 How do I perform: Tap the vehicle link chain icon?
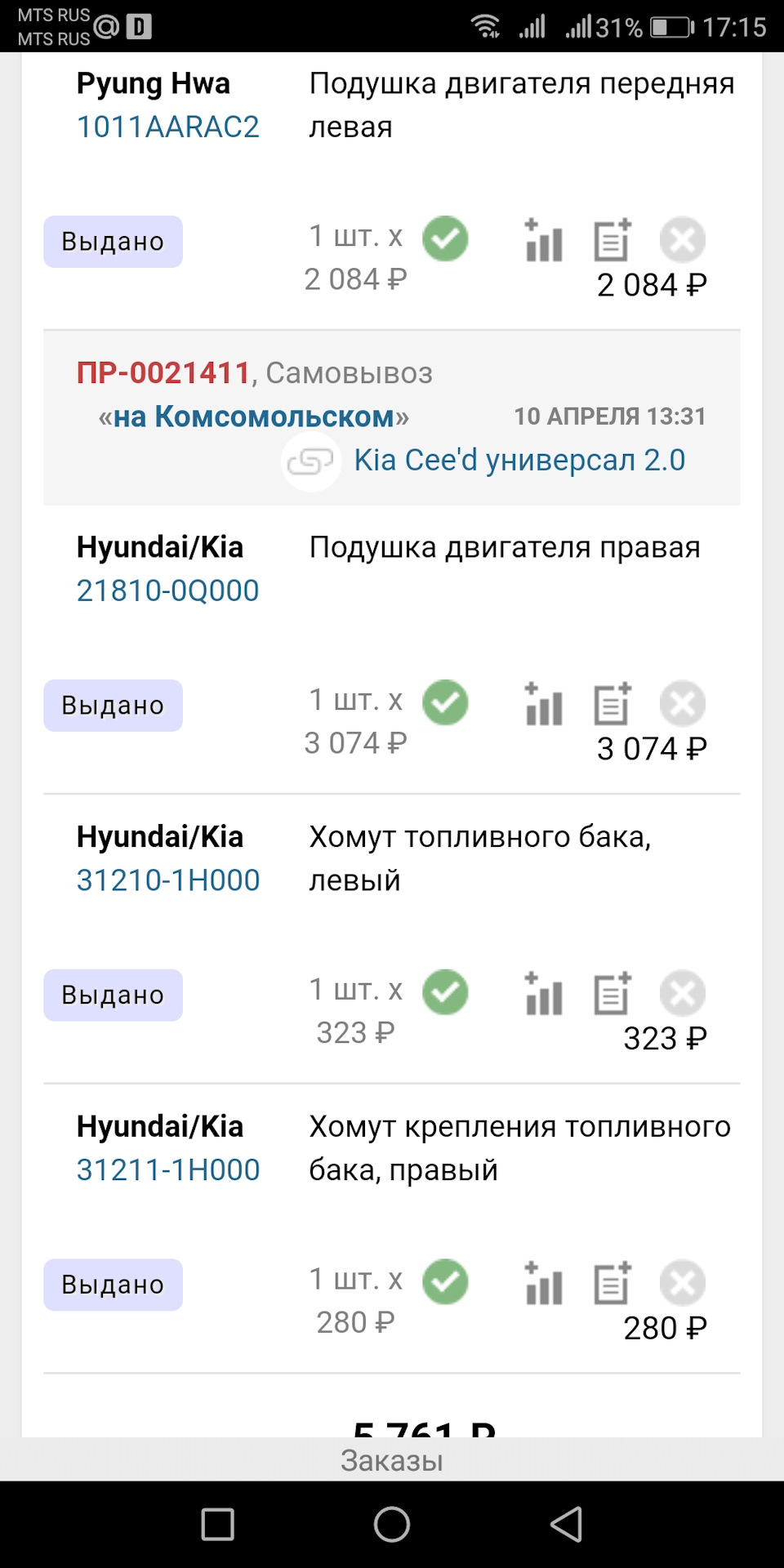(x=311, y=462)
